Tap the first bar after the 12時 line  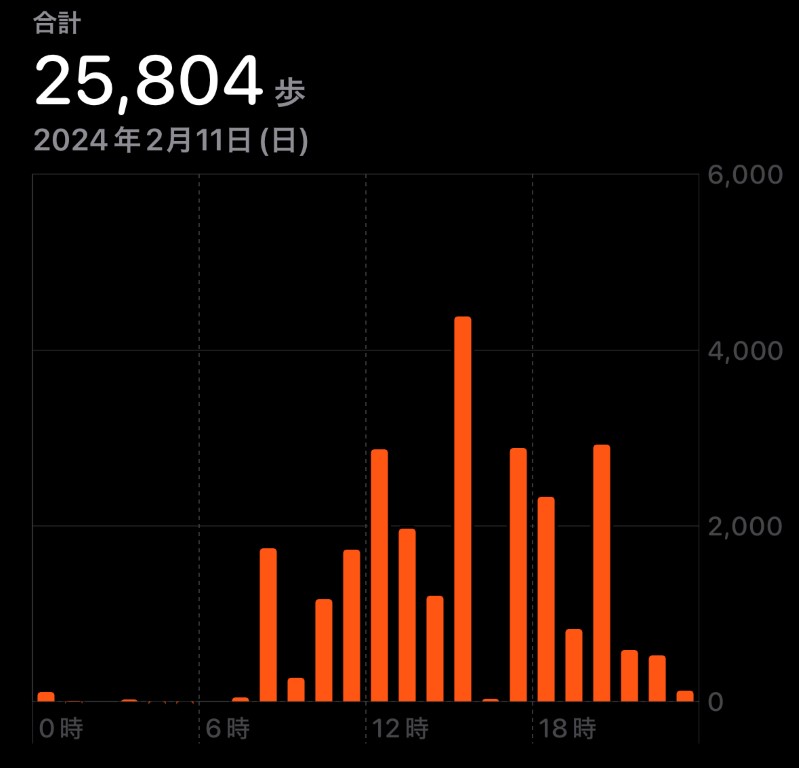point(379,576)
